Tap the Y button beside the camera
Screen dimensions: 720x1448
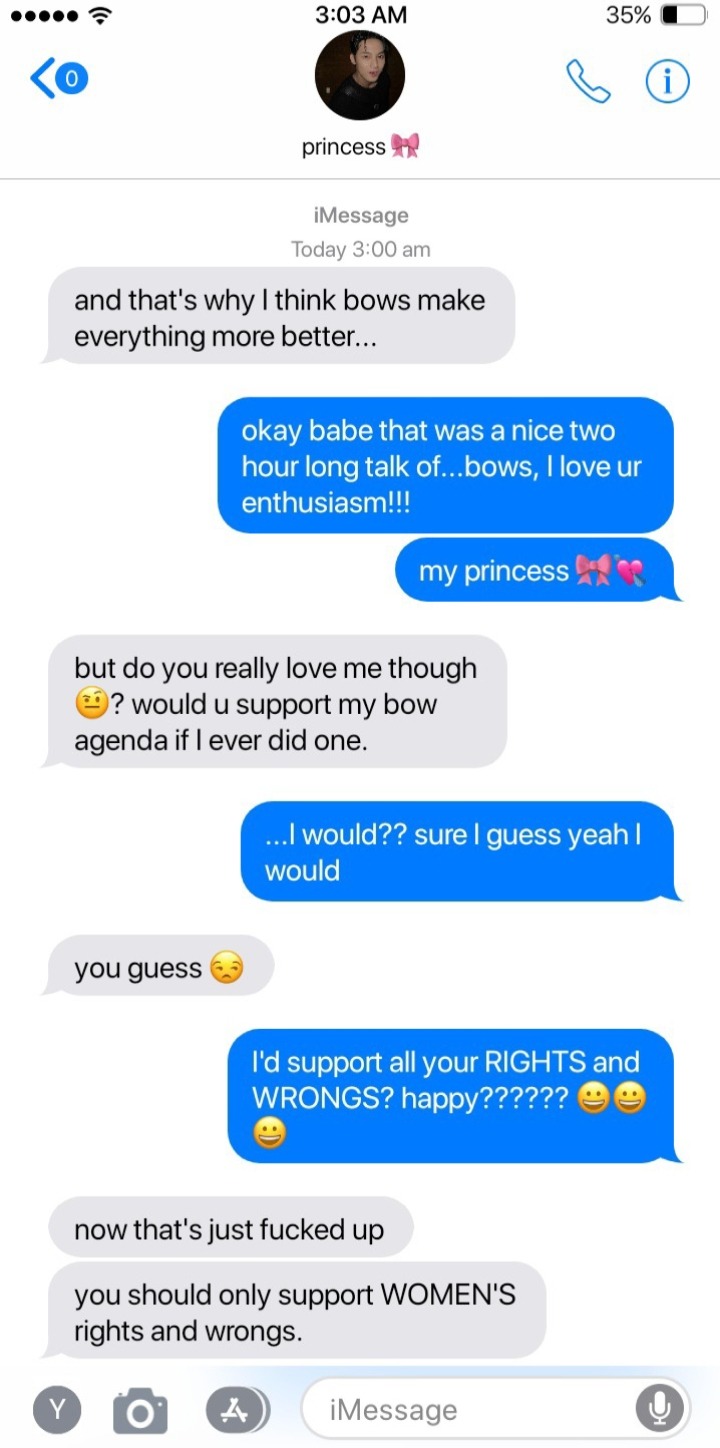coord(59,1409)
